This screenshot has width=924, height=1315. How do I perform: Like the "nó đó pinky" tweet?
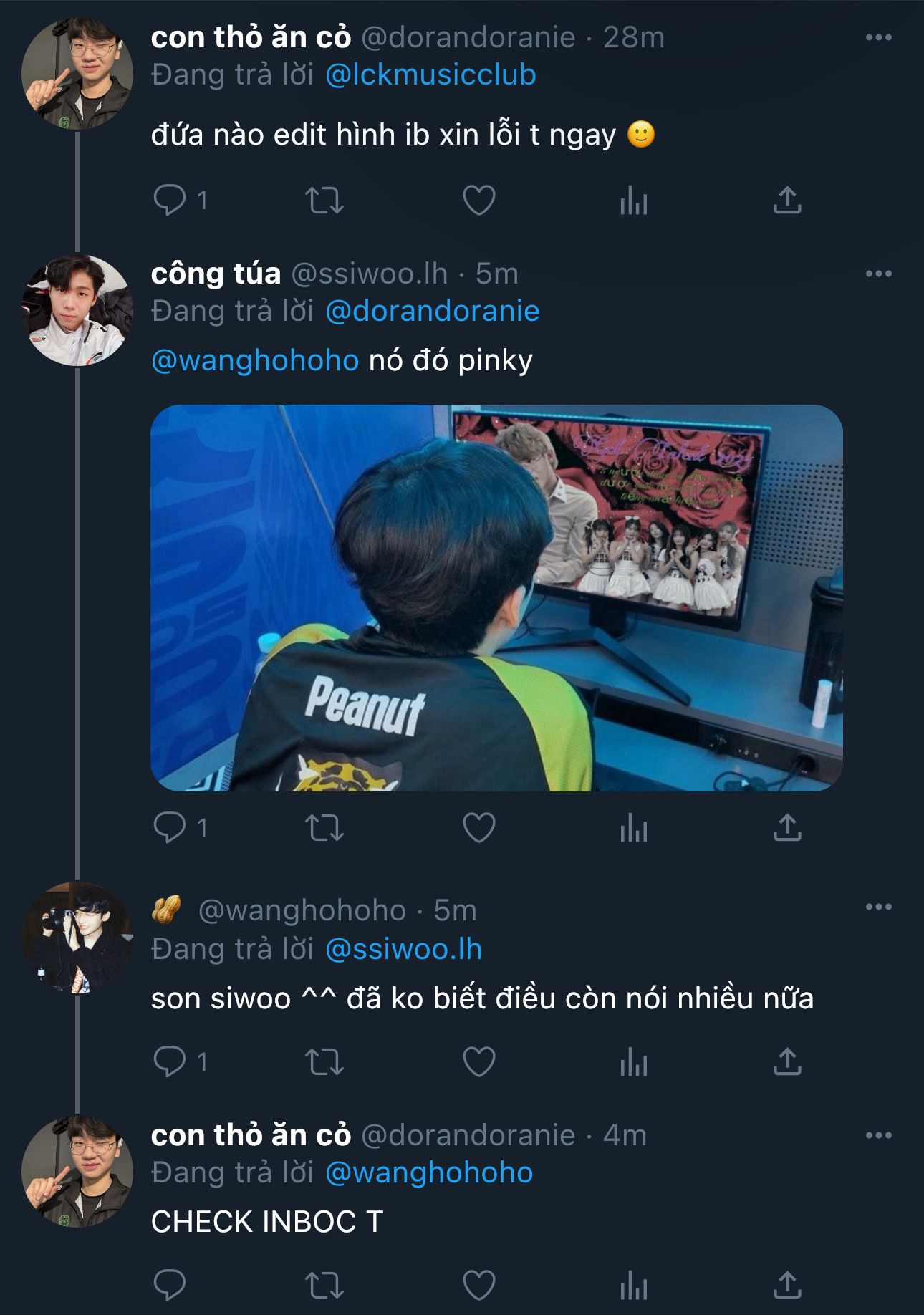point(479,827)
